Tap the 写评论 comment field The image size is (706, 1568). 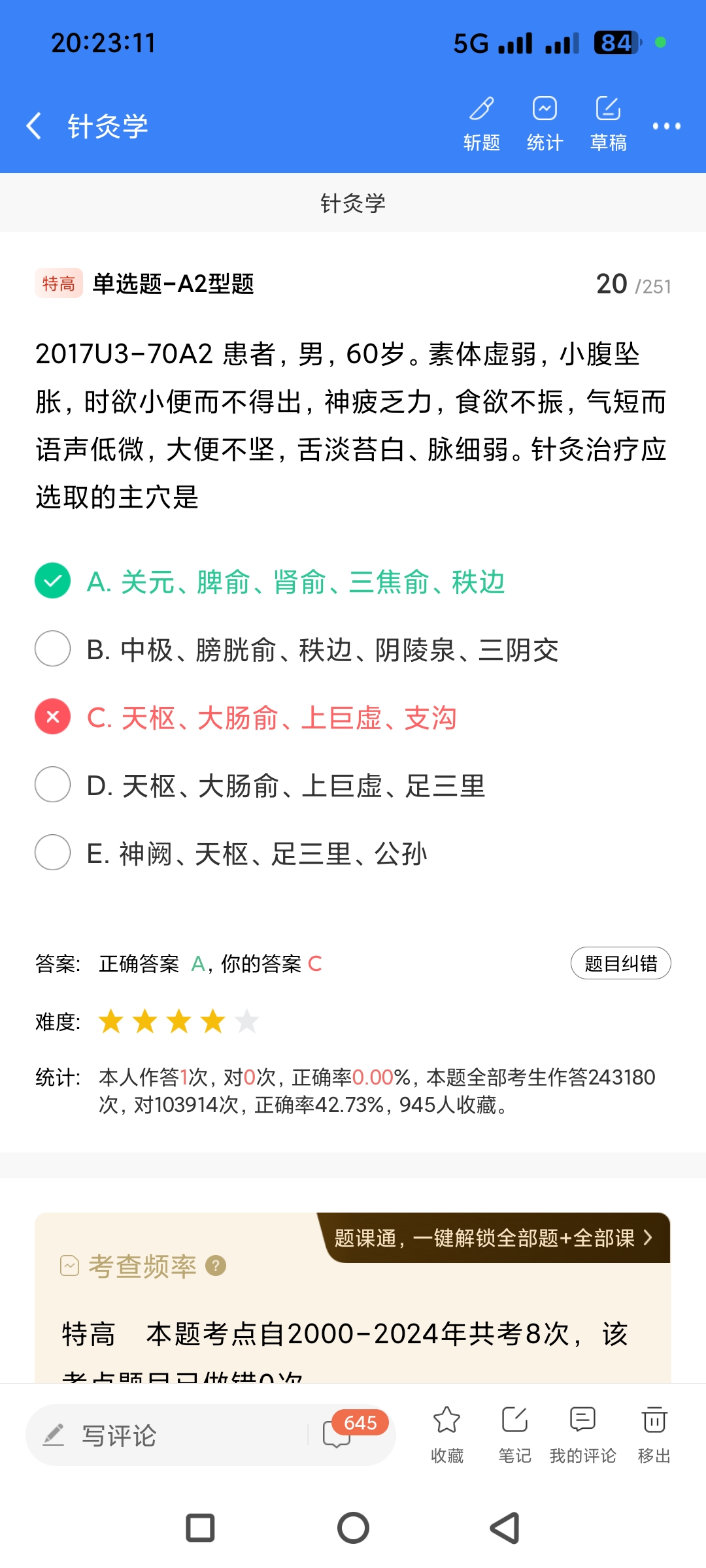pos(163,1435)
